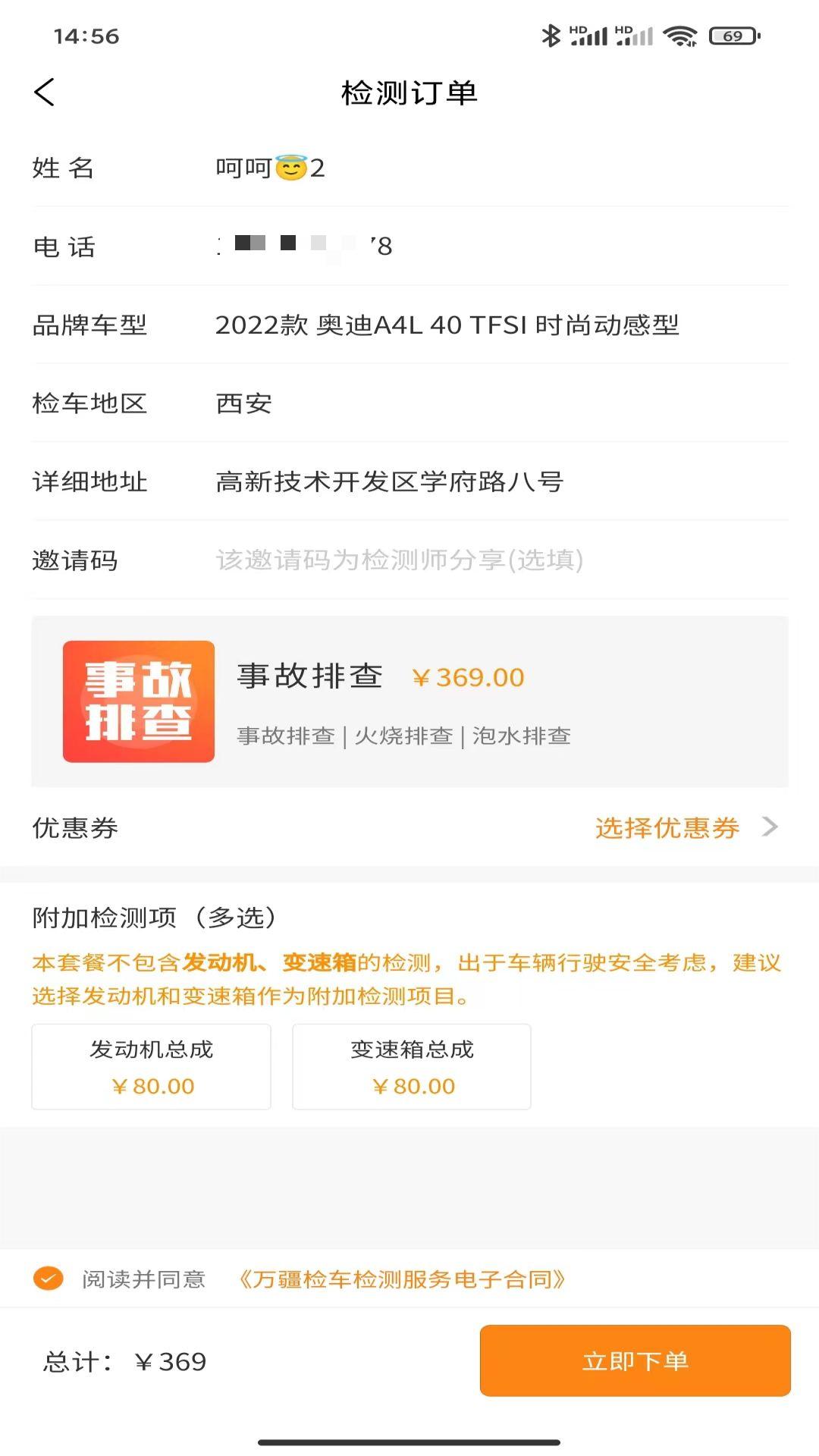Screen dimensions: 819x1456
Task: Tap 品牌车型 row to change vehicle model
Action: (x=409, y=325)
